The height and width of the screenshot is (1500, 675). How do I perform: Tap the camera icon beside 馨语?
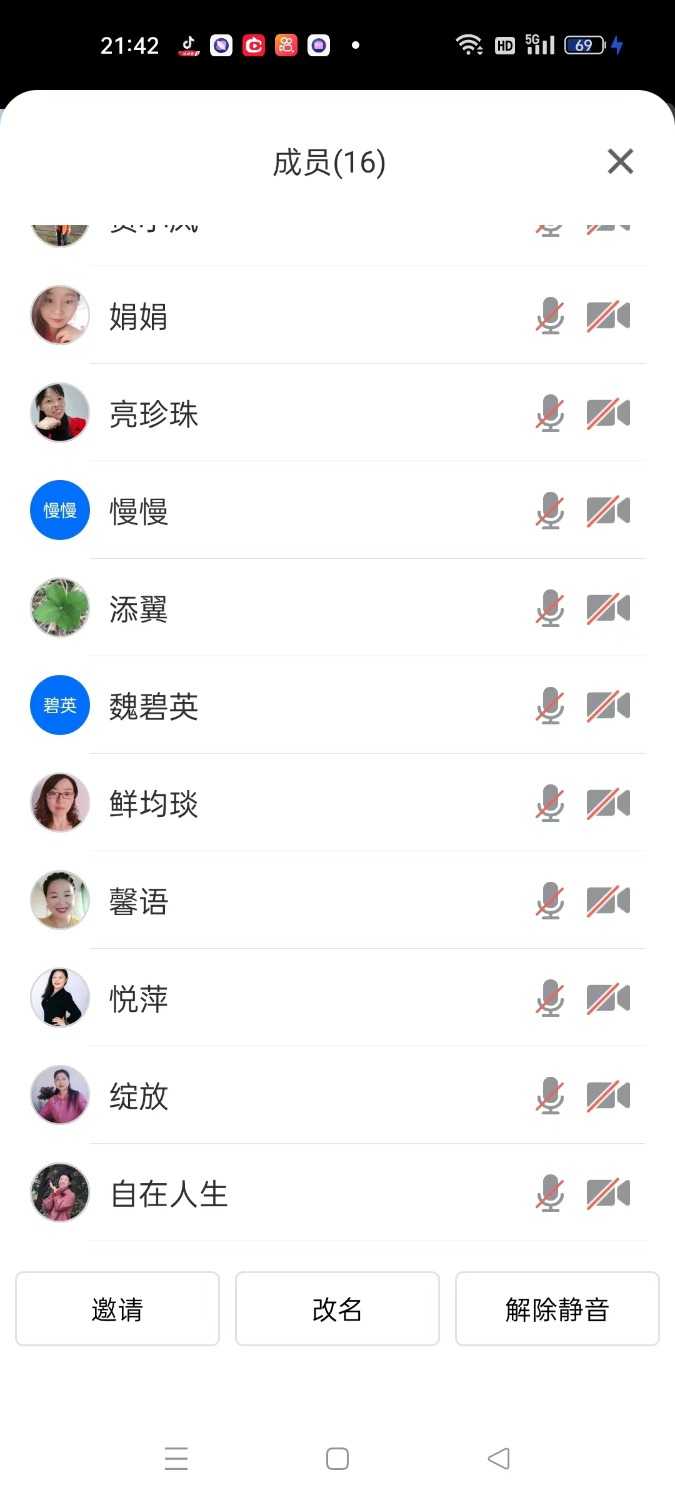point(608,901)
